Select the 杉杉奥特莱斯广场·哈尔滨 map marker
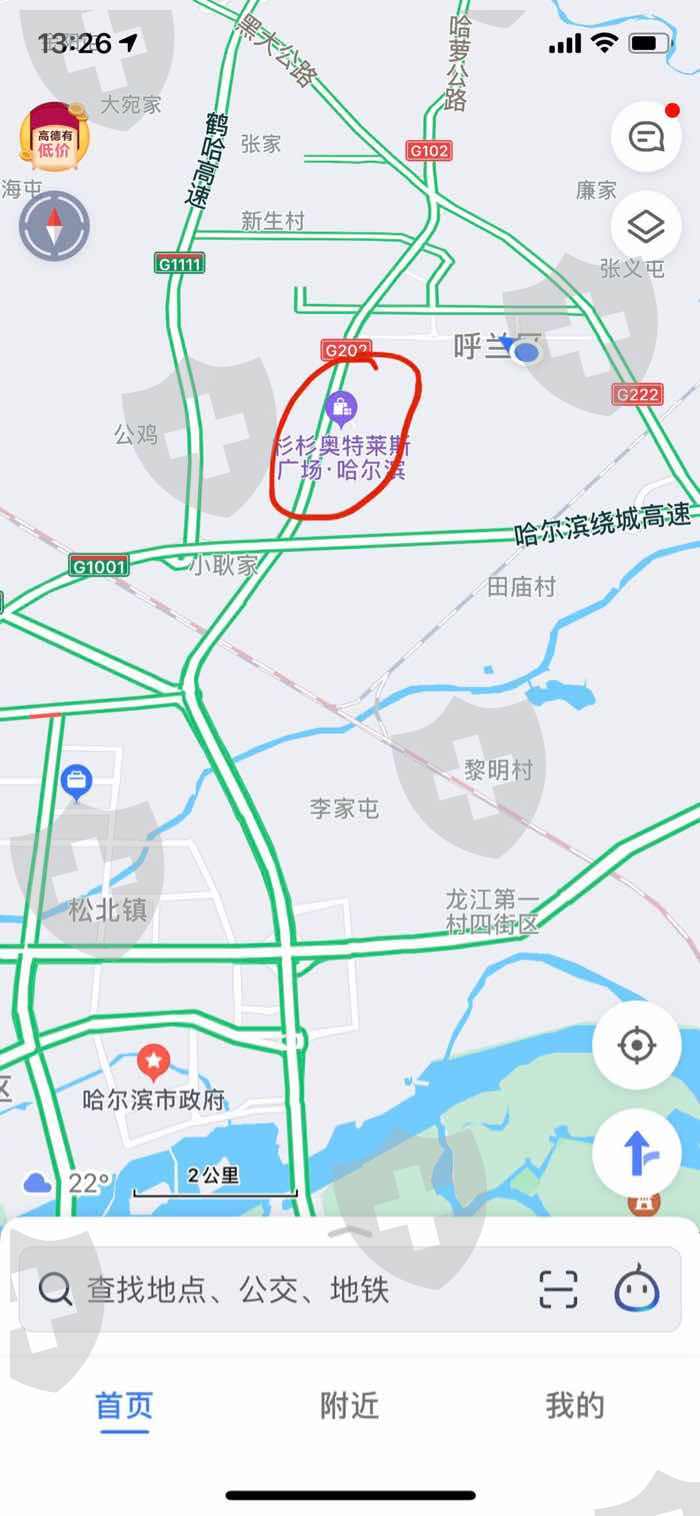700x1516 pixels. (x=342, y=408)
